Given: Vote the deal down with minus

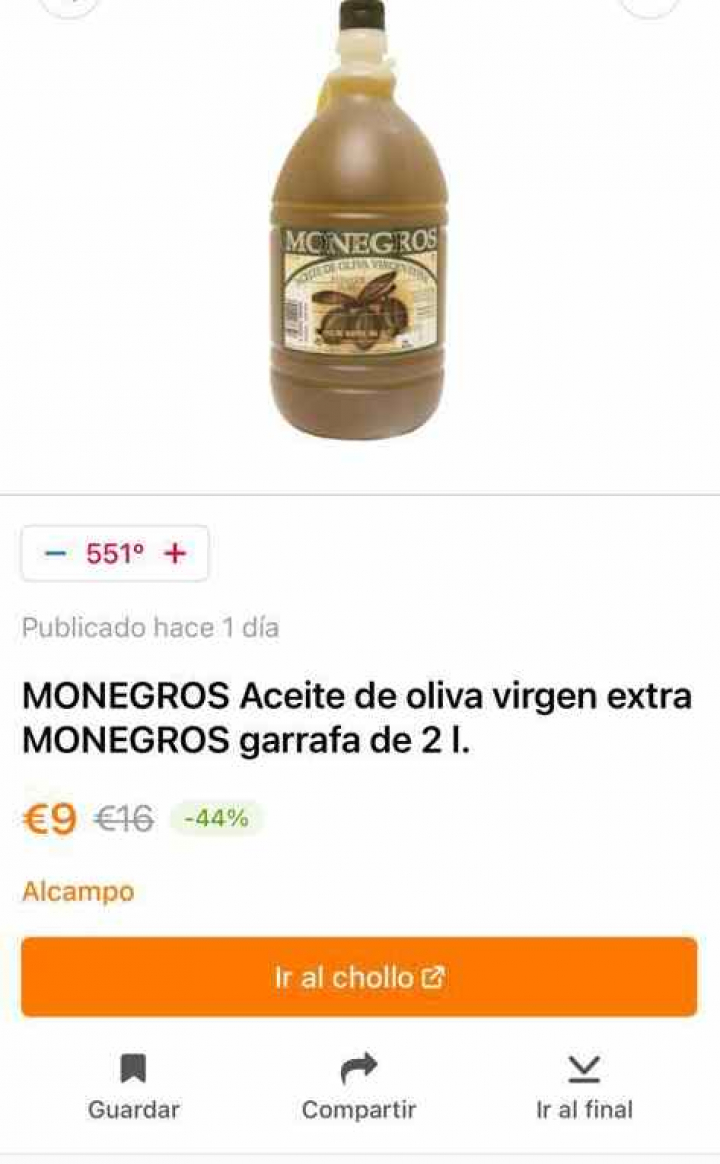Looking at the screenshot, I should coord(56,554).
